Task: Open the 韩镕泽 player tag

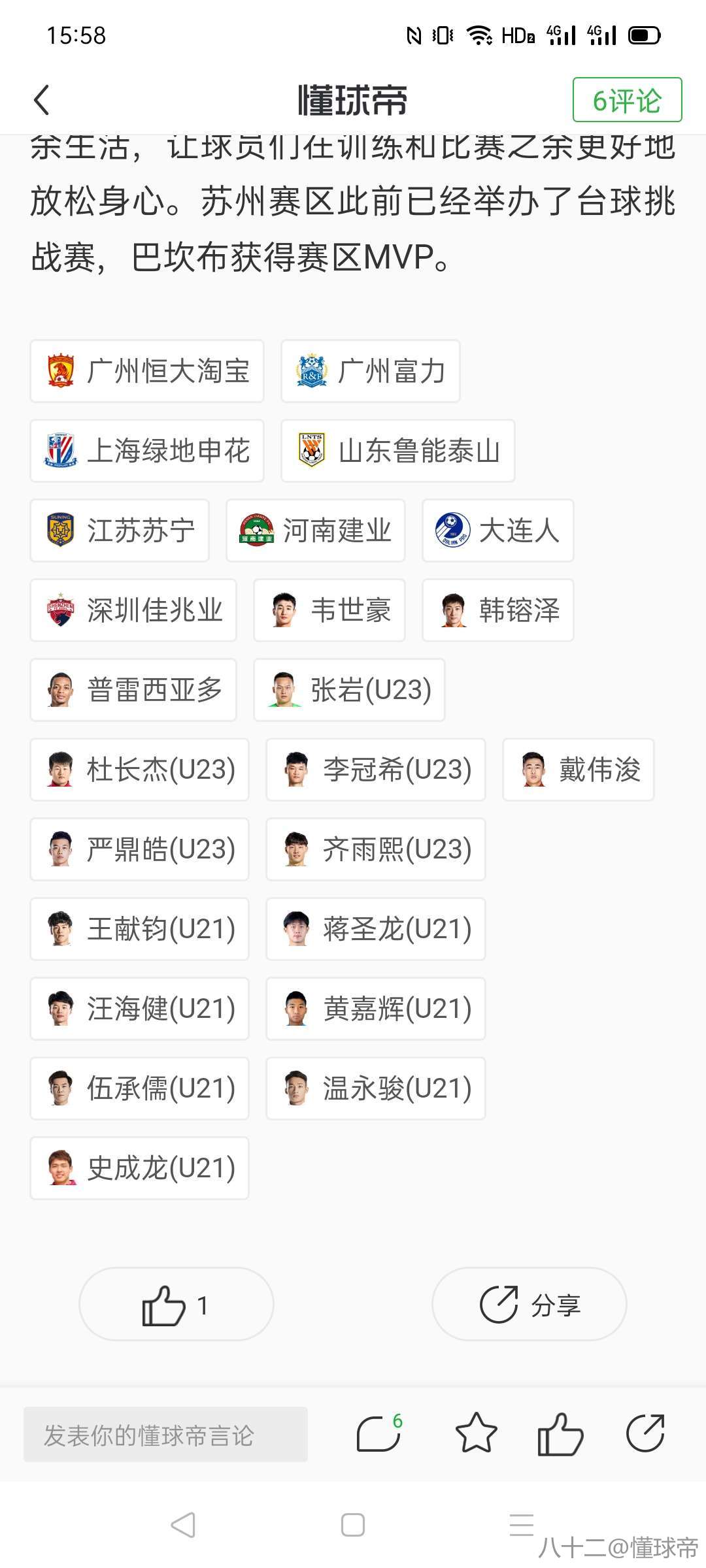Action: tap(498, 610)
